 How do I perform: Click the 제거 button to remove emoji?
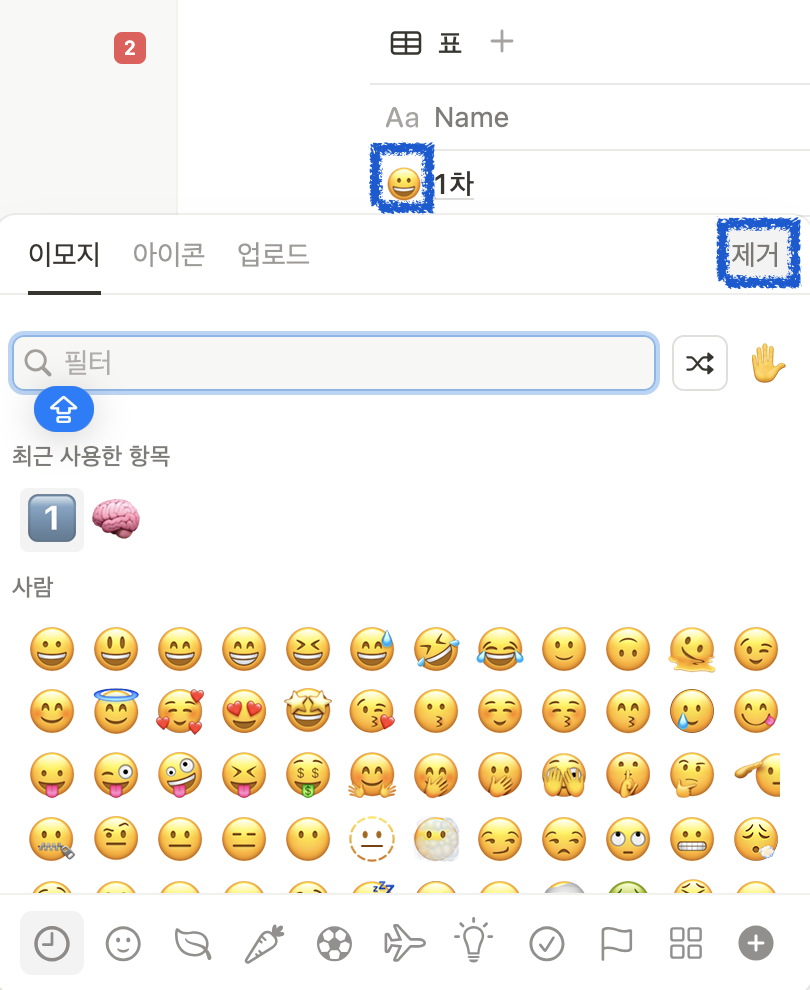(x=758, y=253)
